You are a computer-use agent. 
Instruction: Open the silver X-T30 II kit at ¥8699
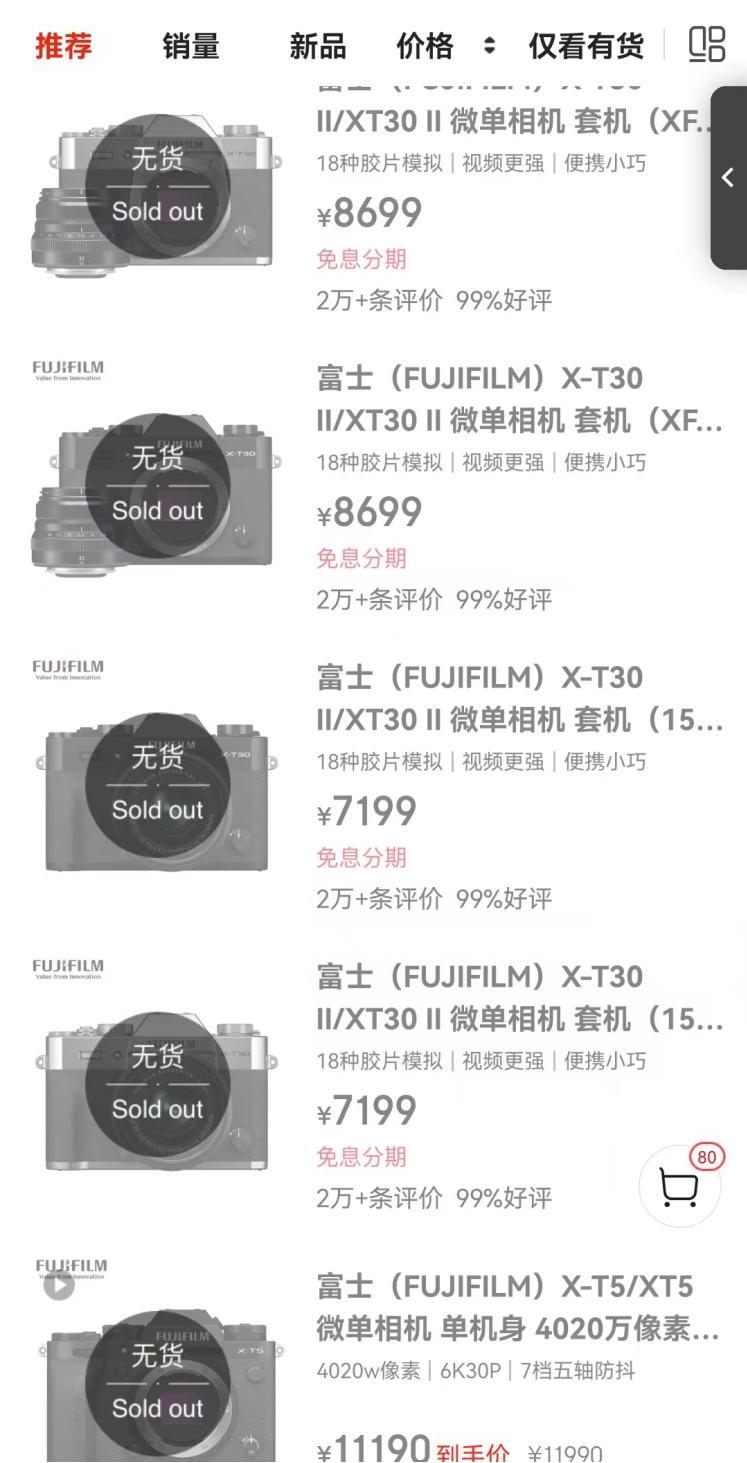519,122
